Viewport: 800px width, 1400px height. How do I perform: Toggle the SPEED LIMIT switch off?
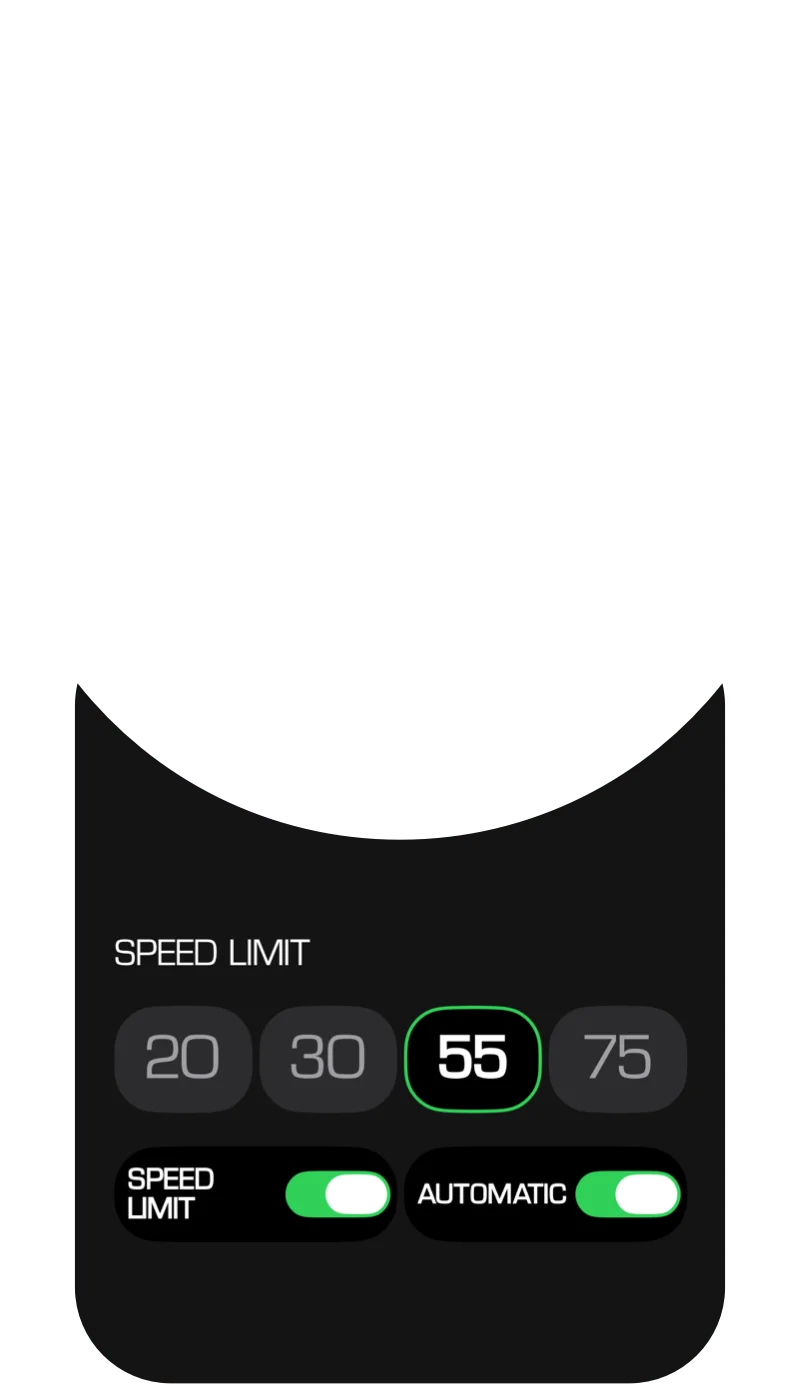coord(339,1193)
